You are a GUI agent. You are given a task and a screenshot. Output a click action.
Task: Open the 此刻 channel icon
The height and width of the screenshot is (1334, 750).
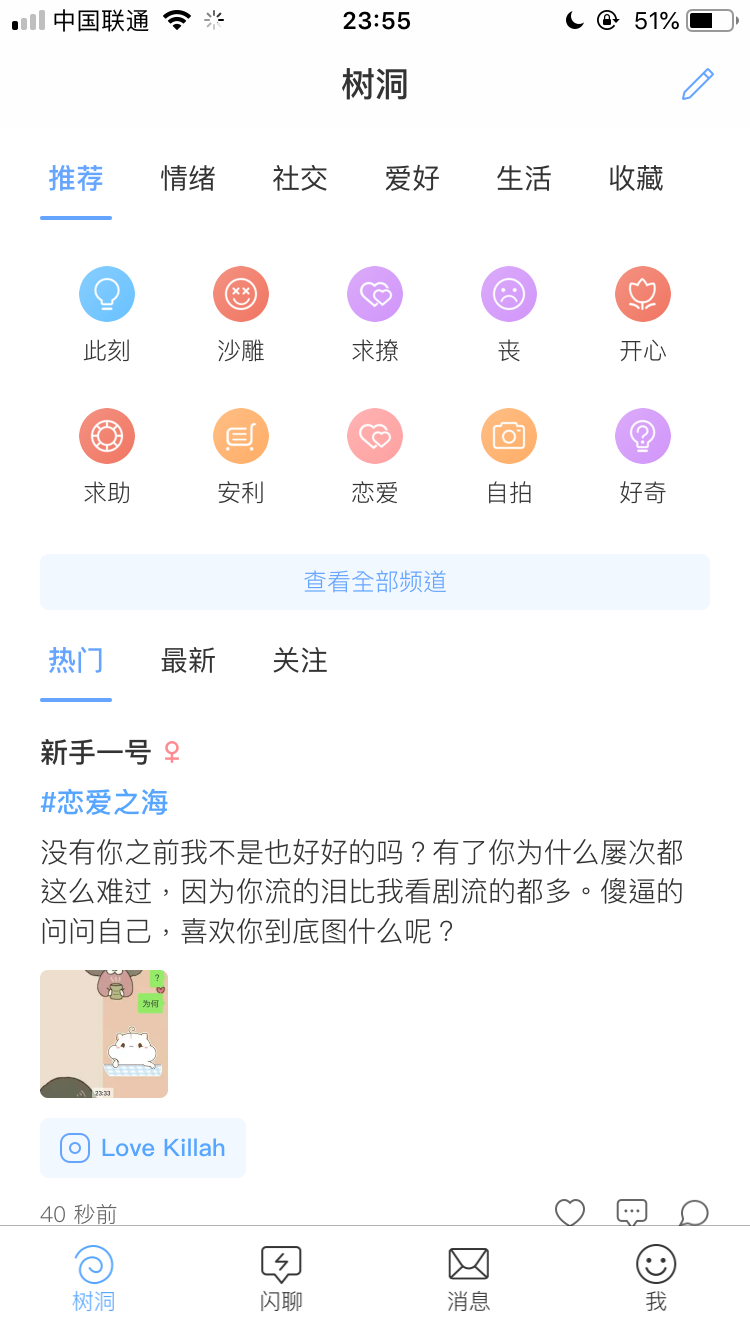107,294
